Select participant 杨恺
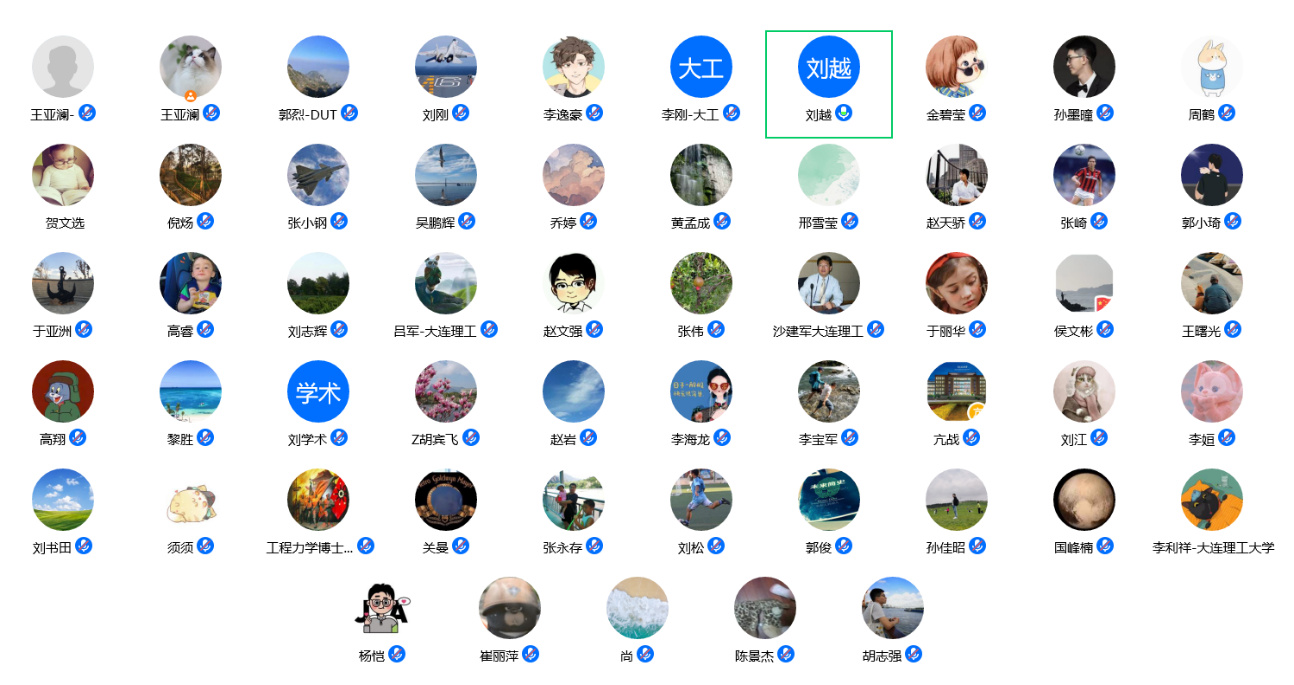Image resolution: width=1294 pixels, height=685 pixels. (x=382, y=608)
